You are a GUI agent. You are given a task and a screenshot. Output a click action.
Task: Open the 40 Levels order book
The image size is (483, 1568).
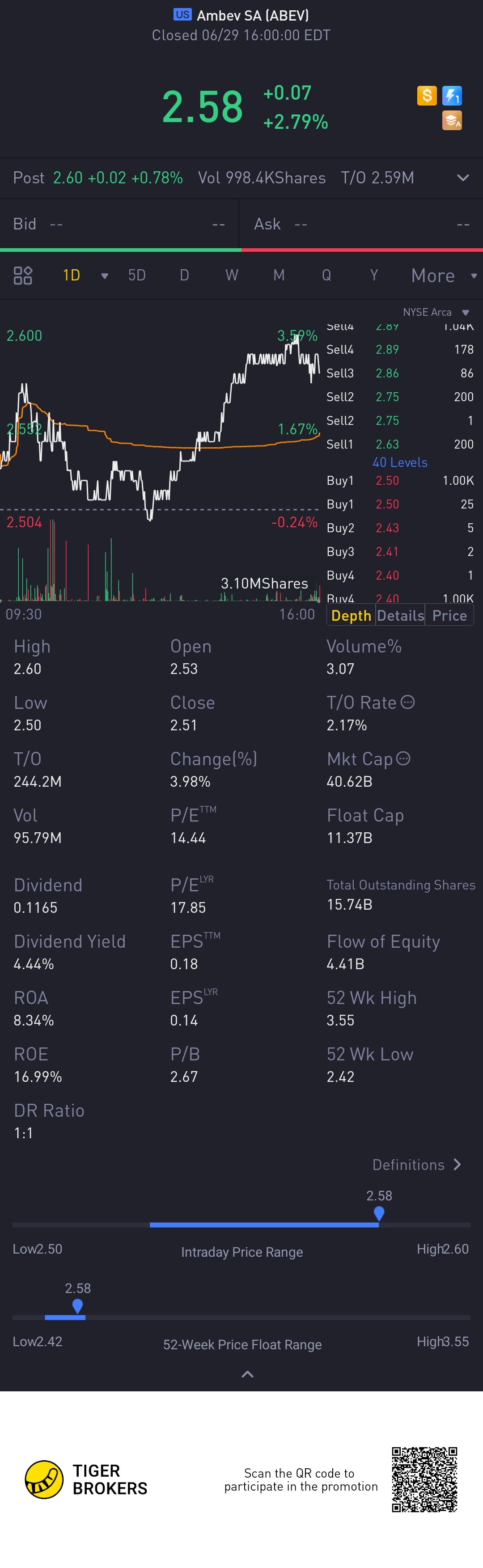tap(400, 462)
